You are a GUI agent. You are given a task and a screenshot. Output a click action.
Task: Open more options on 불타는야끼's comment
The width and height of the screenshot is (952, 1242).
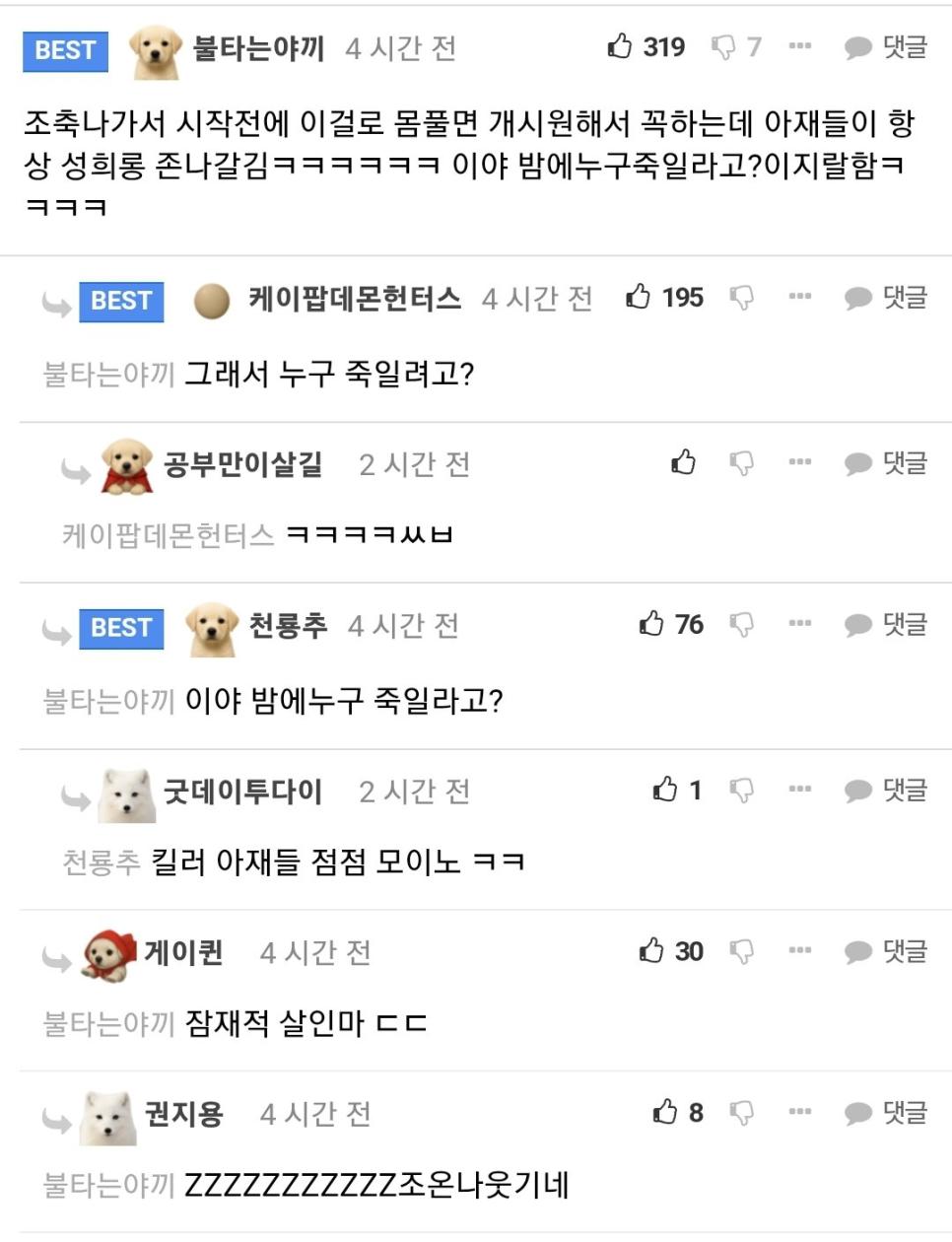coord(800,46)
